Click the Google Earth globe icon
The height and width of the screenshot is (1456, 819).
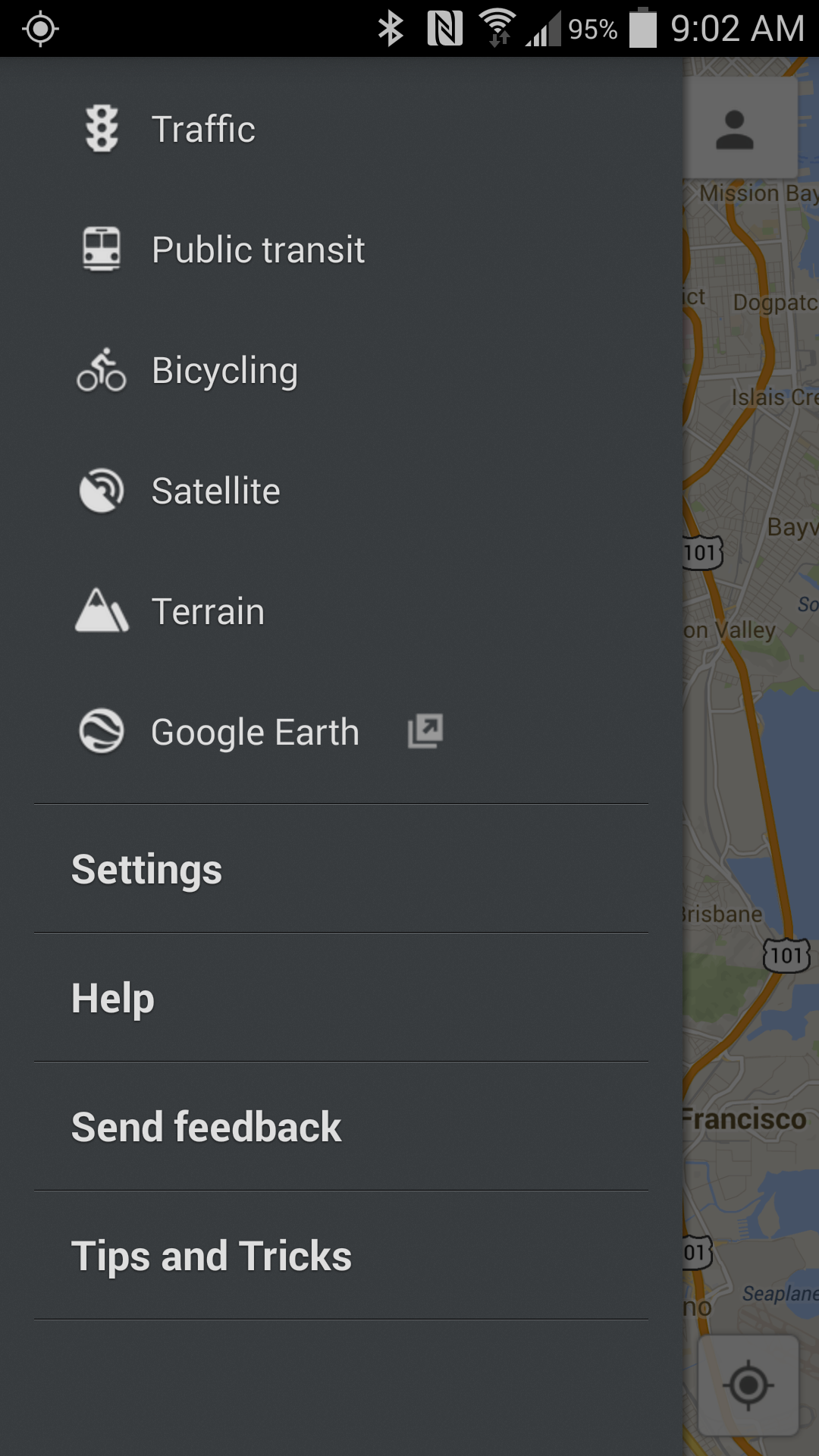101,731
